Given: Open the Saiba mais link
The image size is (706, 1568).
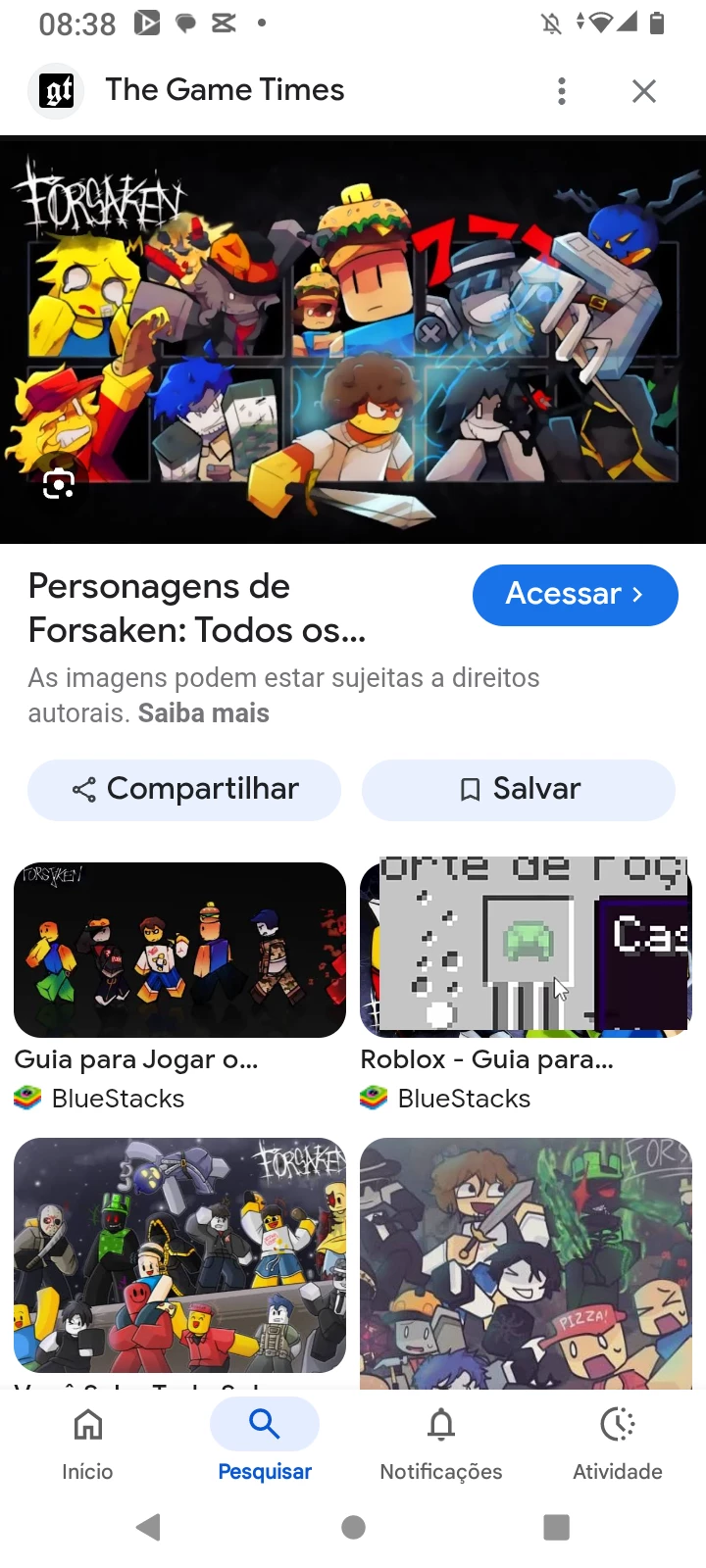Looking at the screenshot, I should [204, 712].
